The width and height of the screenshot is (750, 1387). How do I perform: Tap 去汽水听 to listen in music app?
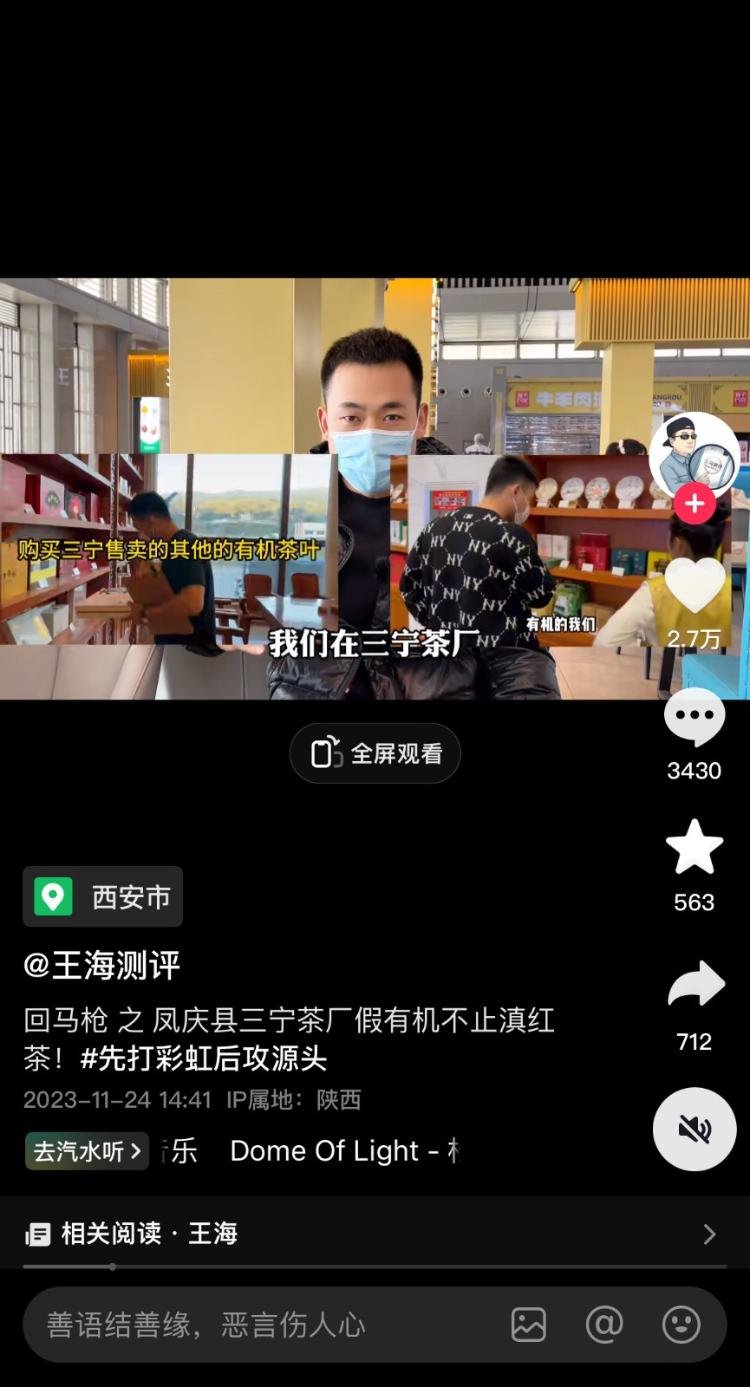click(x=87, y=1151)
